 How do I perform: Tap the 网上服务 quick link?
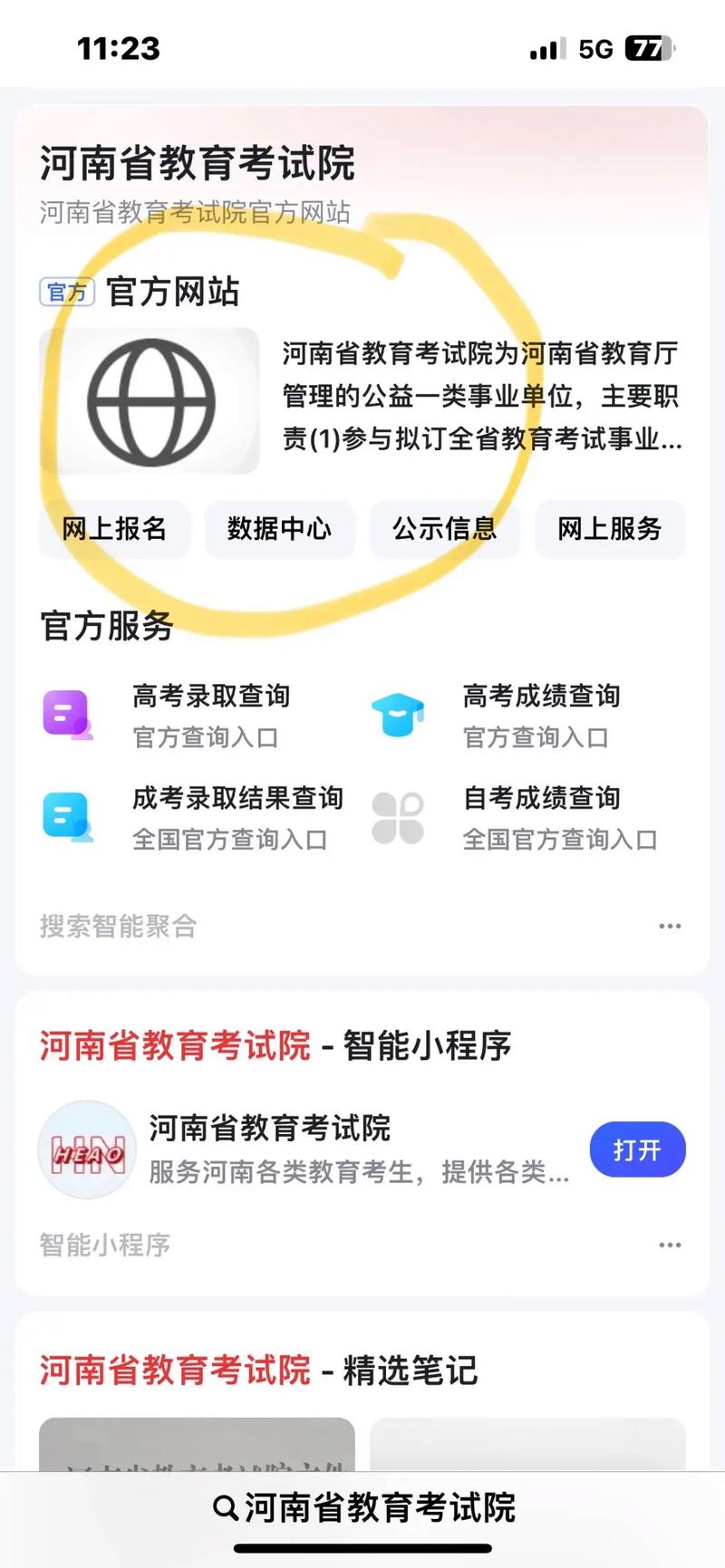(x=610, y=530)
